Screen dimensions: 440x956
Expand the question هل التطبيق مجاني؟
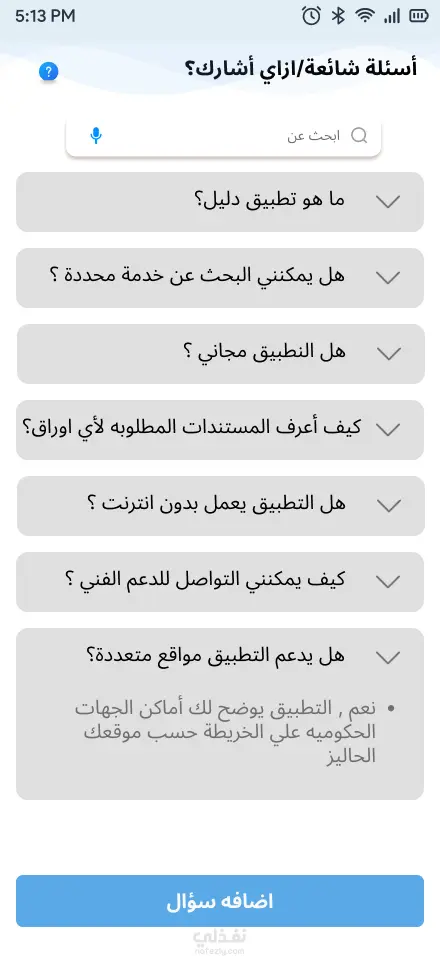[x=220, y=354]
